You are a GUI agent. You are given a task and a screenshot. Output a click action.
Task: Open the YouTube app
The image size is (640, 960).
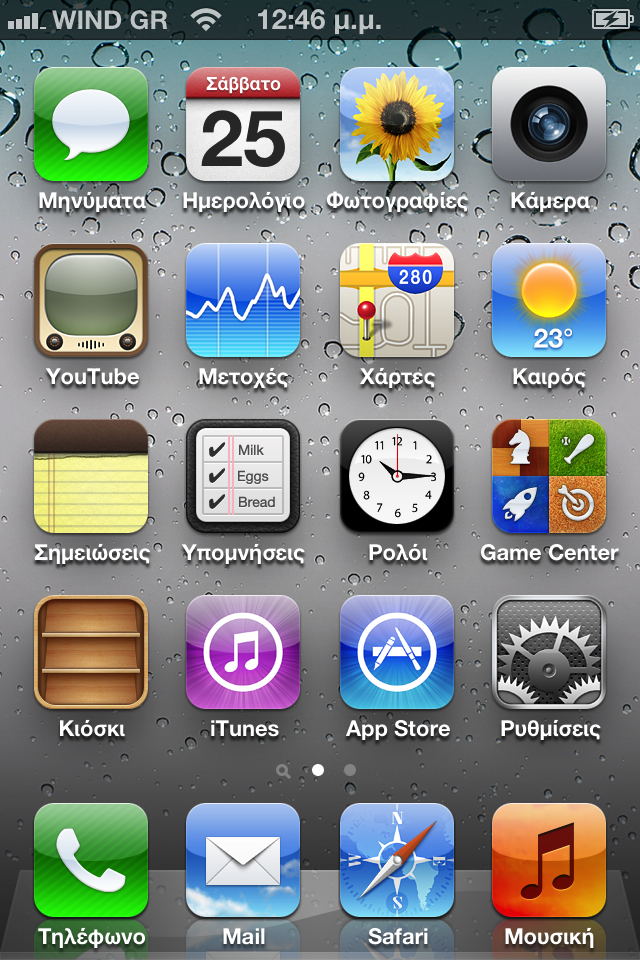91,301
